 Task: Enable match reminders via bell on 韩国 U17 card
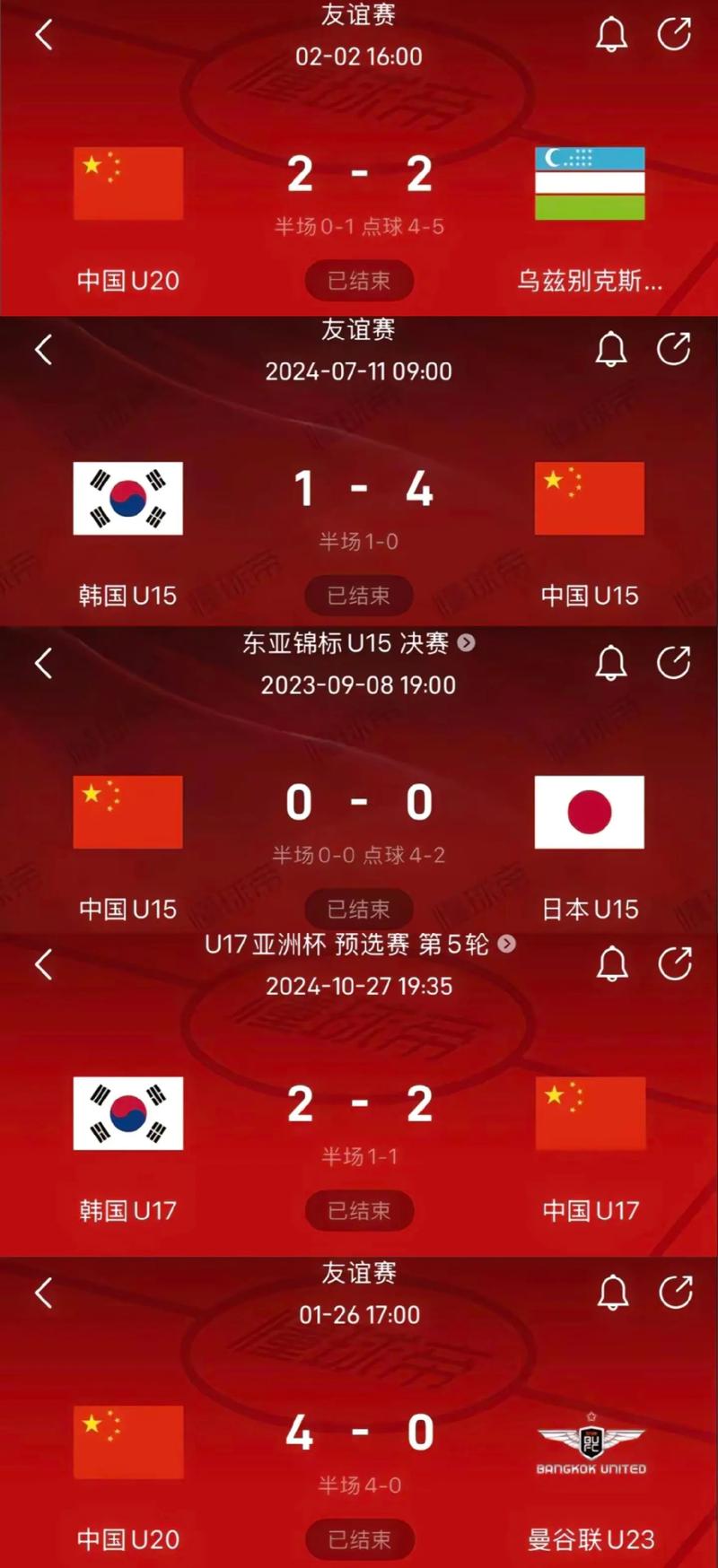(614, 964)
